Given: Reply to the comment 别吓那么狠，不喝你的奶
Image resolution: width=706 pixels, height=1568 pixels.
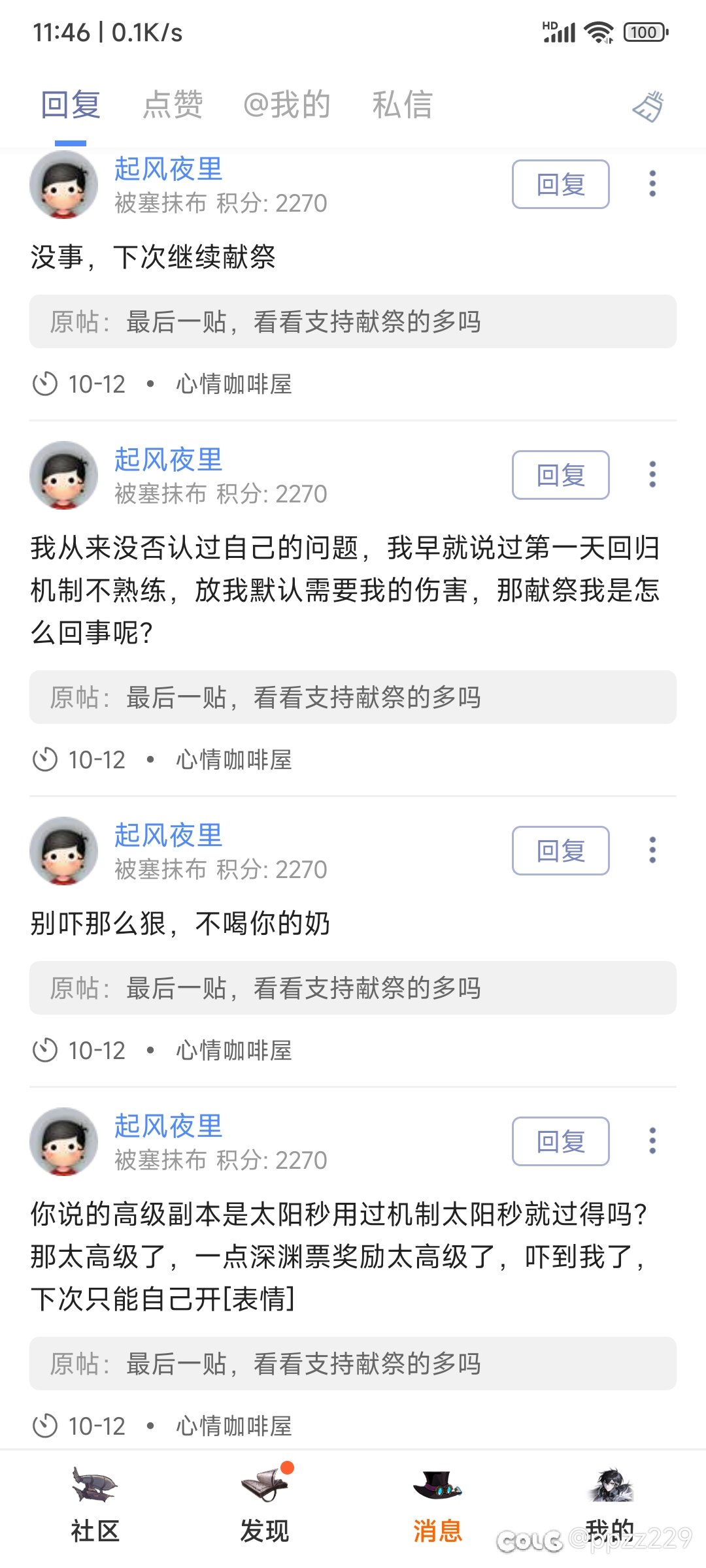Looking at the screenshot, I should click(x=560, y=851).
